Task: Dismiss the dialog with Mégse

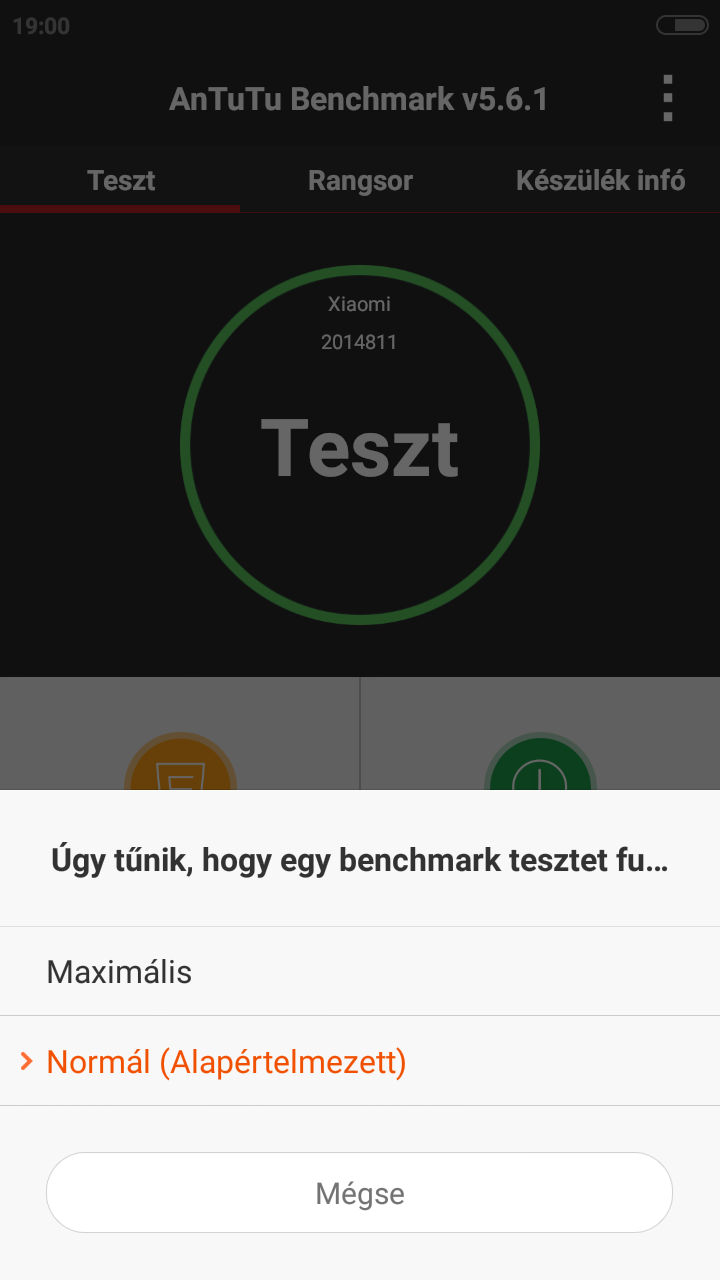Action: click(359, 1193)
